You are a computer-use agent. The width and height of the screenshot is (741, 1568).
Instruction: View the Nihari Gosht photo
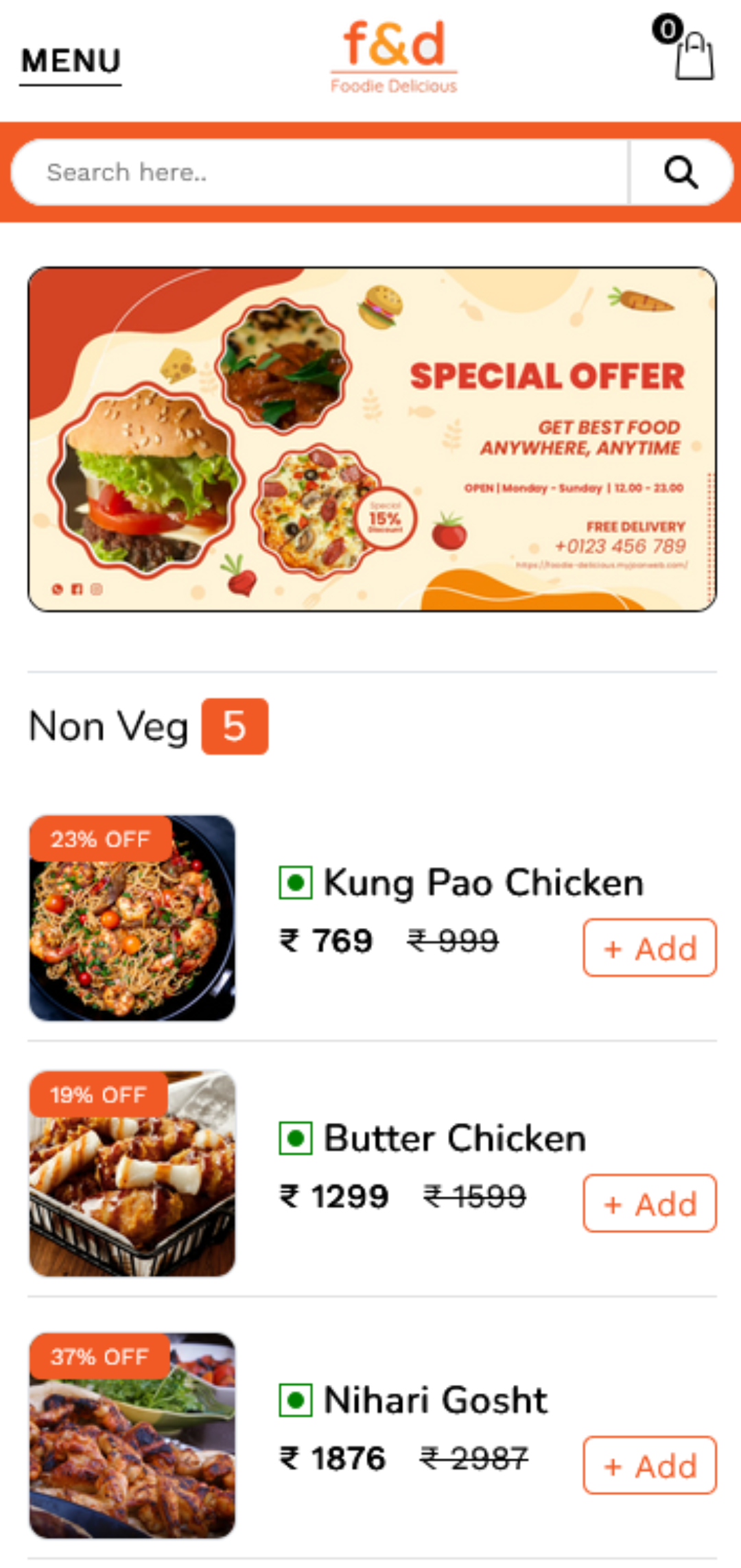[x=132, y=1436]
